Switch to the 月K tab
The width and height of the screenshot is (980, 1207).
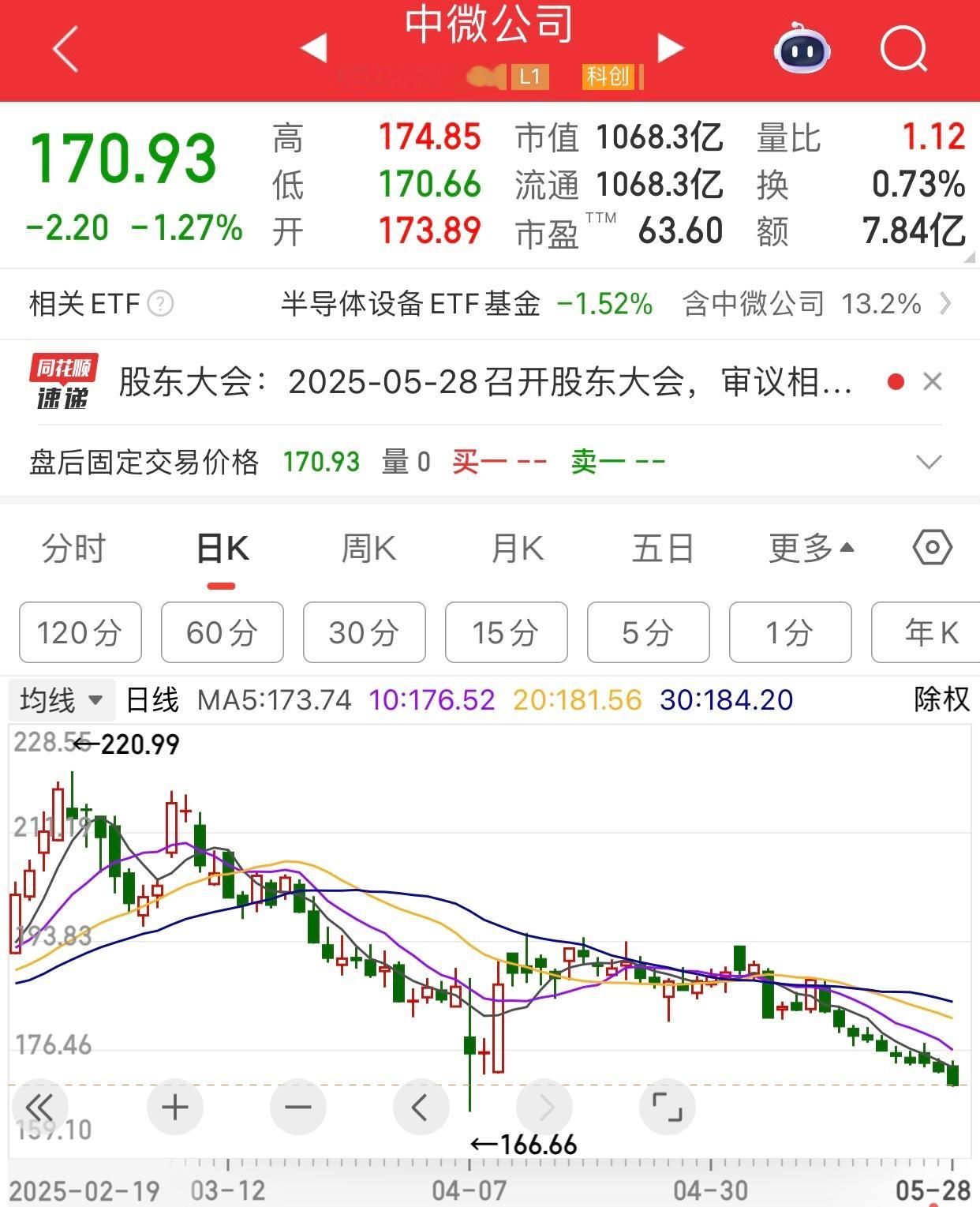[x=517, y=549]
